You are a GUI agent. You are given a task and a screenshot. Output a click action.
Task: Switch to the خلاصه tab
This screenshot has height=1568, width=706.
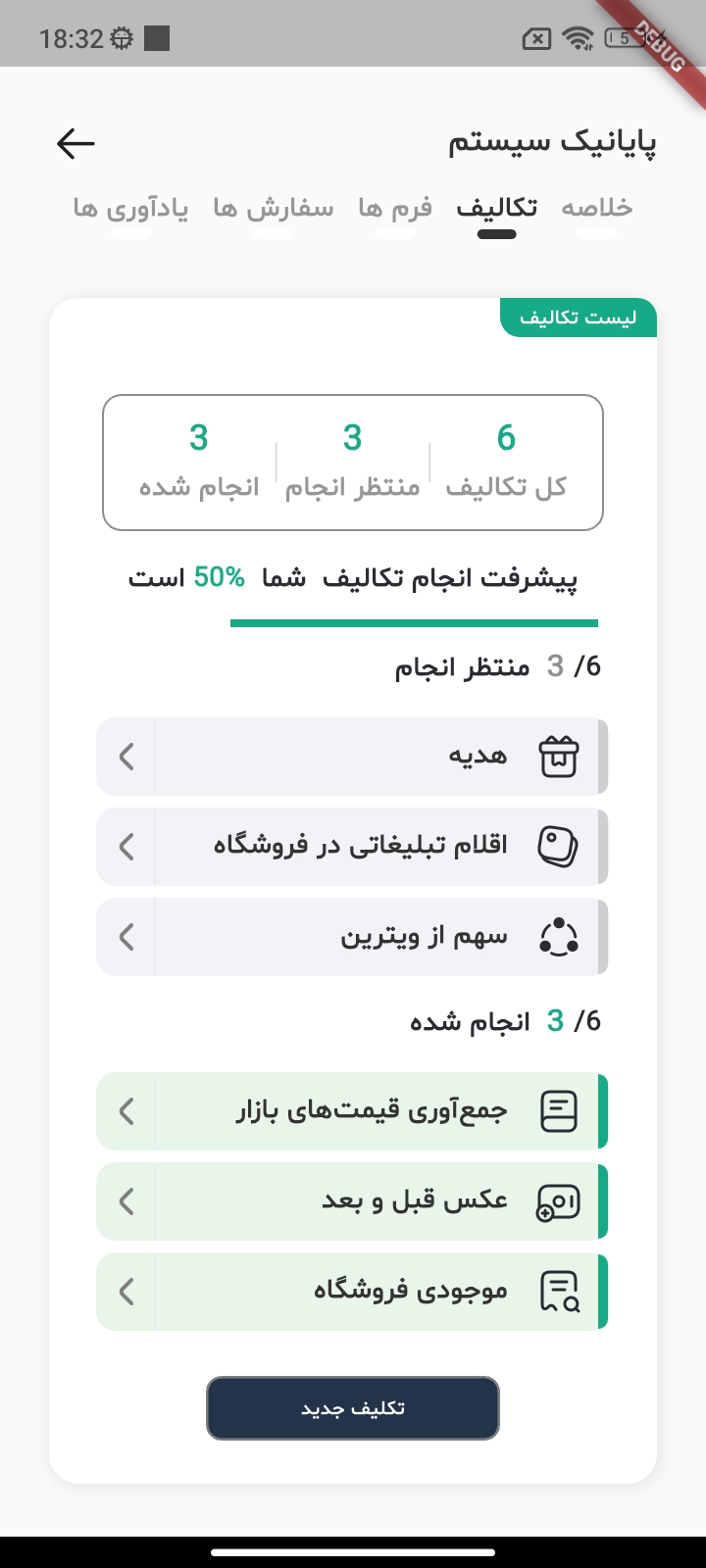pyautogui.click(x=596, y=208)
